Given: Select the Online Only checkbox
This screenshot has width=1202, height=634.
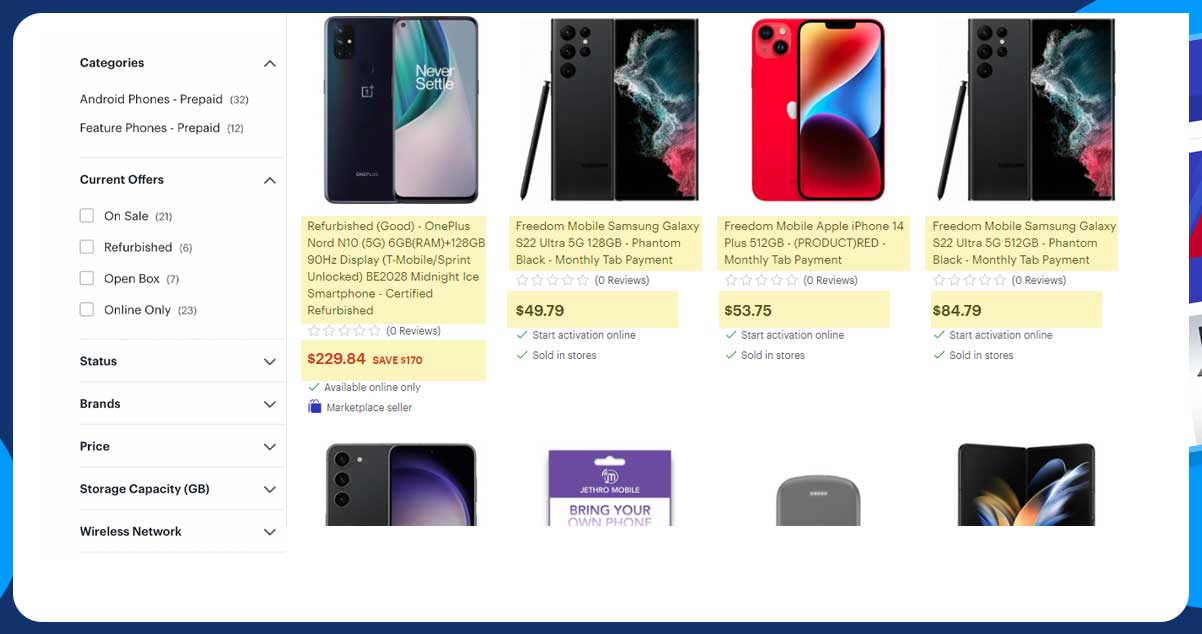Looking at the screenshot, I should point(87,310).
